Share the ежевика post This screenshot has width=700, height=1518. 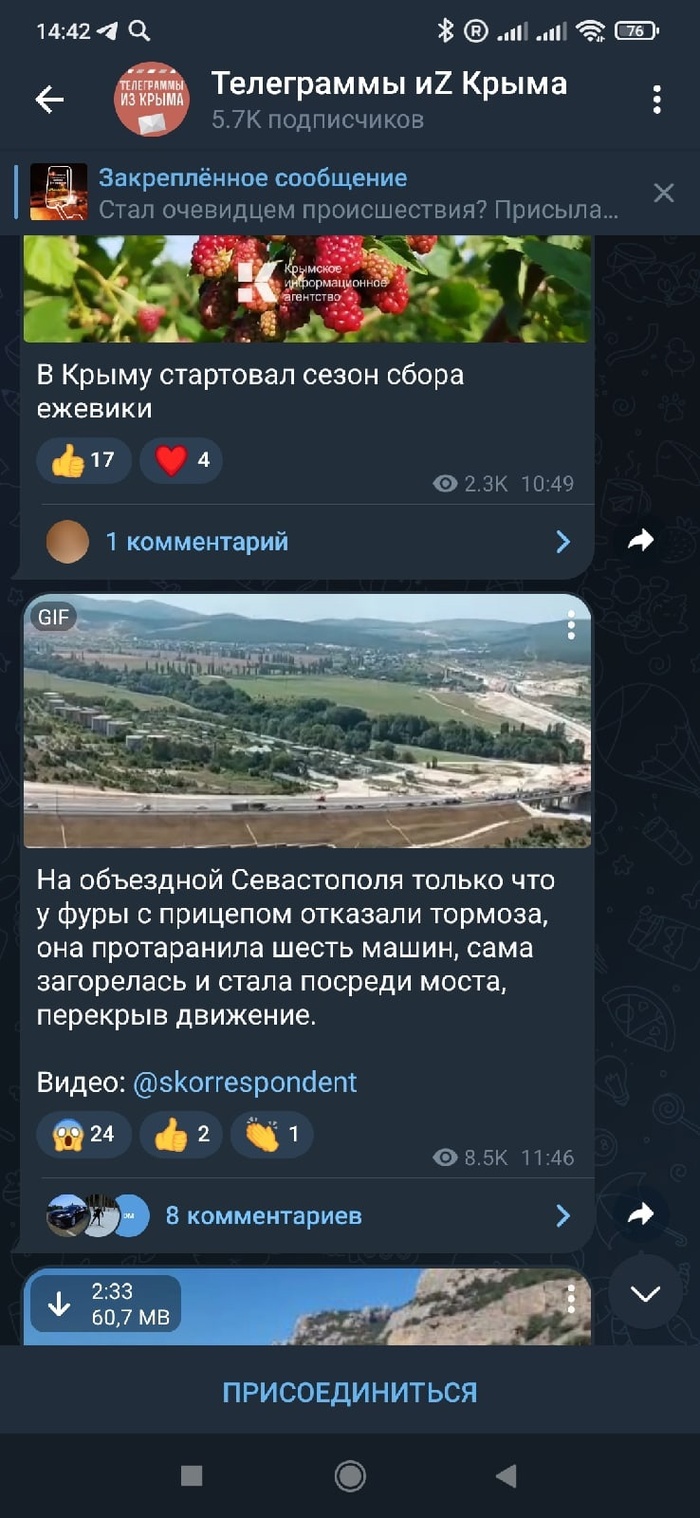pos(640,541)
